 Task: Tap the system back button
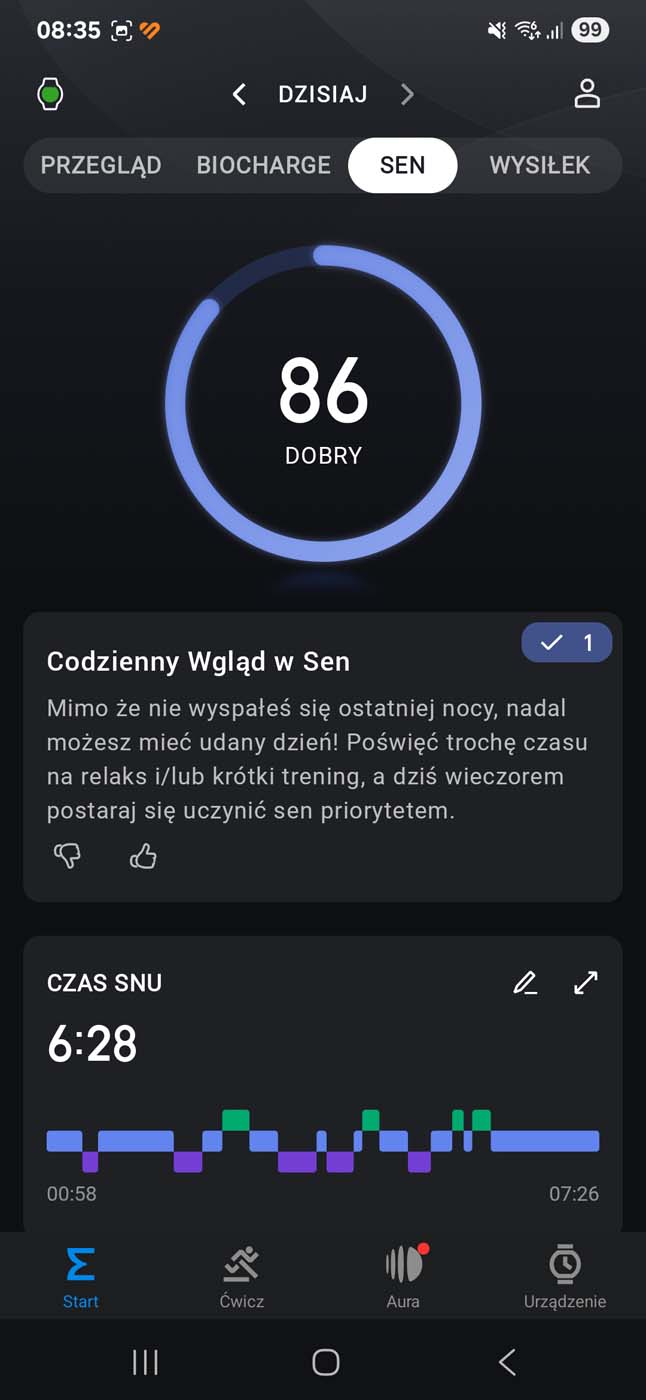tap(507, 1361)
